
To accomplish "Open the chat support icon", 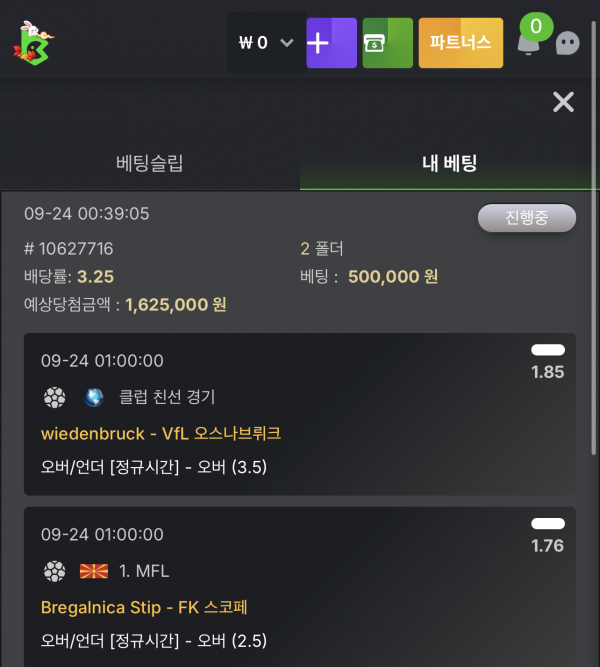I will 568,43.
